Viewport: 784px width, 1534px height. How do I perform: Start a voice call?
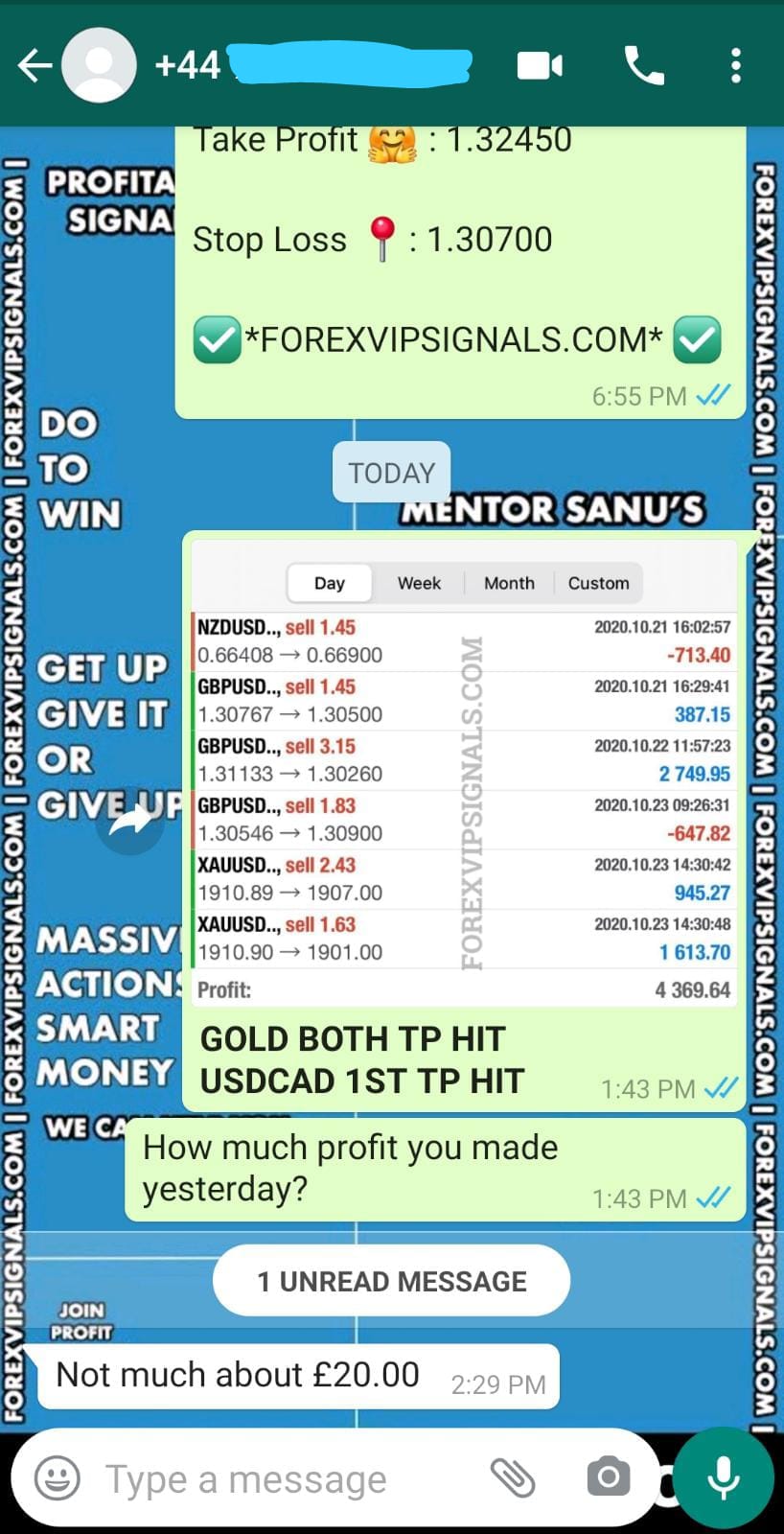point(644,66)
